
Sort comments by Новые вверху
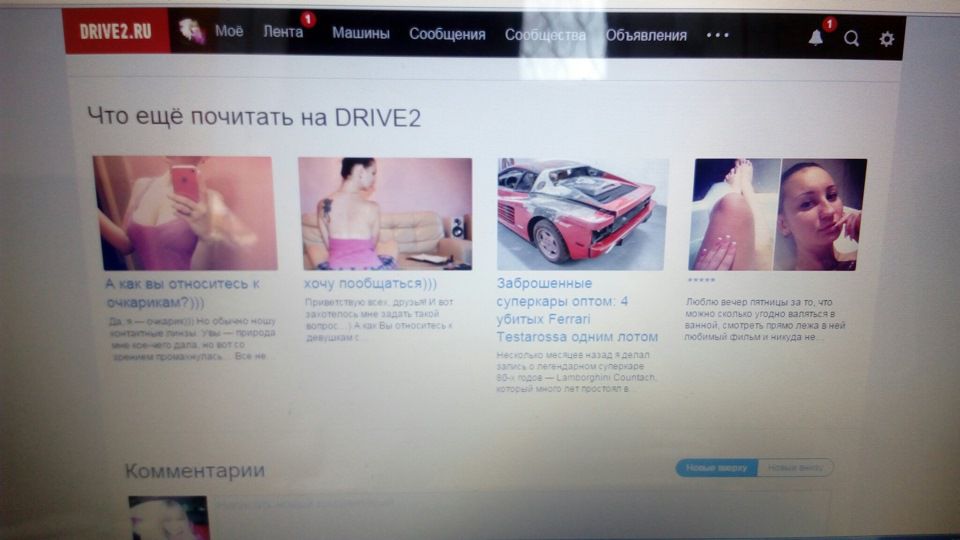(x=717, y=468)
